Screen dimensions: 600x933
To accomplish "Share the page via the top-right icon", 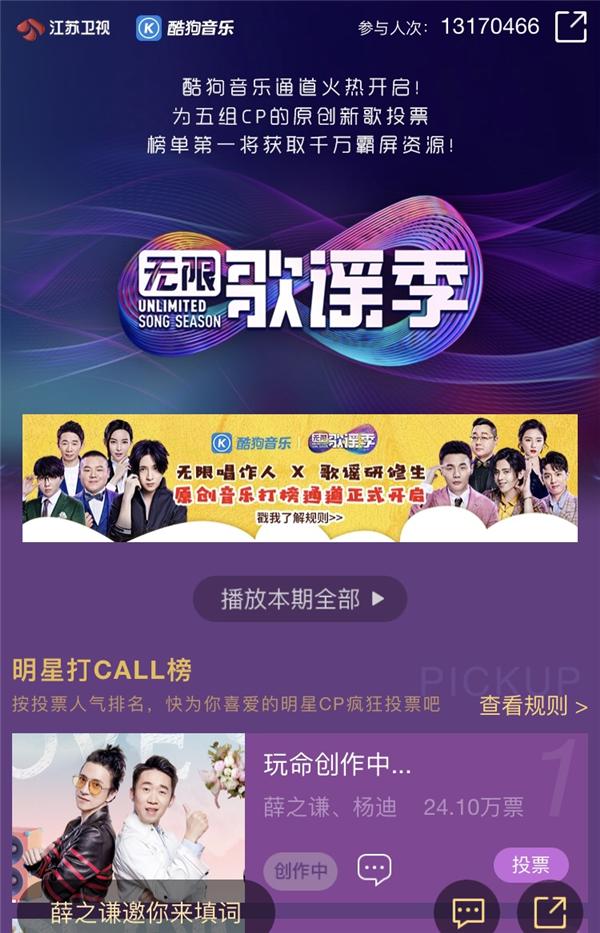I will point(571,27).
